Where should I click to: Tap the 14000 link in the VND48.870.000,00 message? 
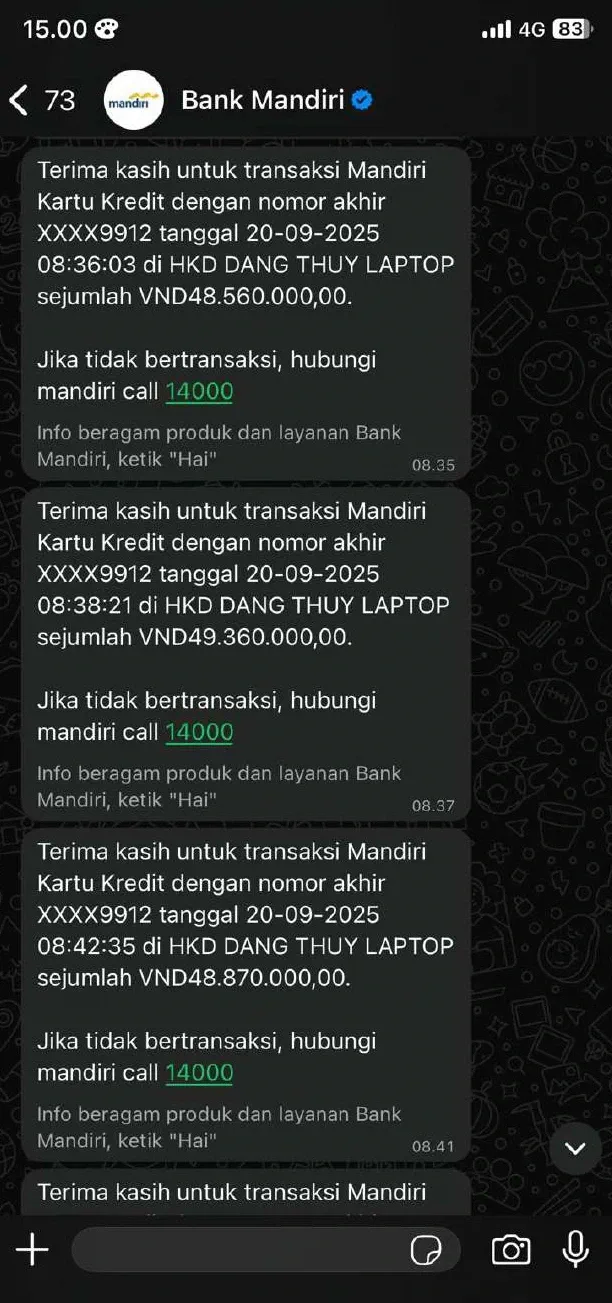199,1073
